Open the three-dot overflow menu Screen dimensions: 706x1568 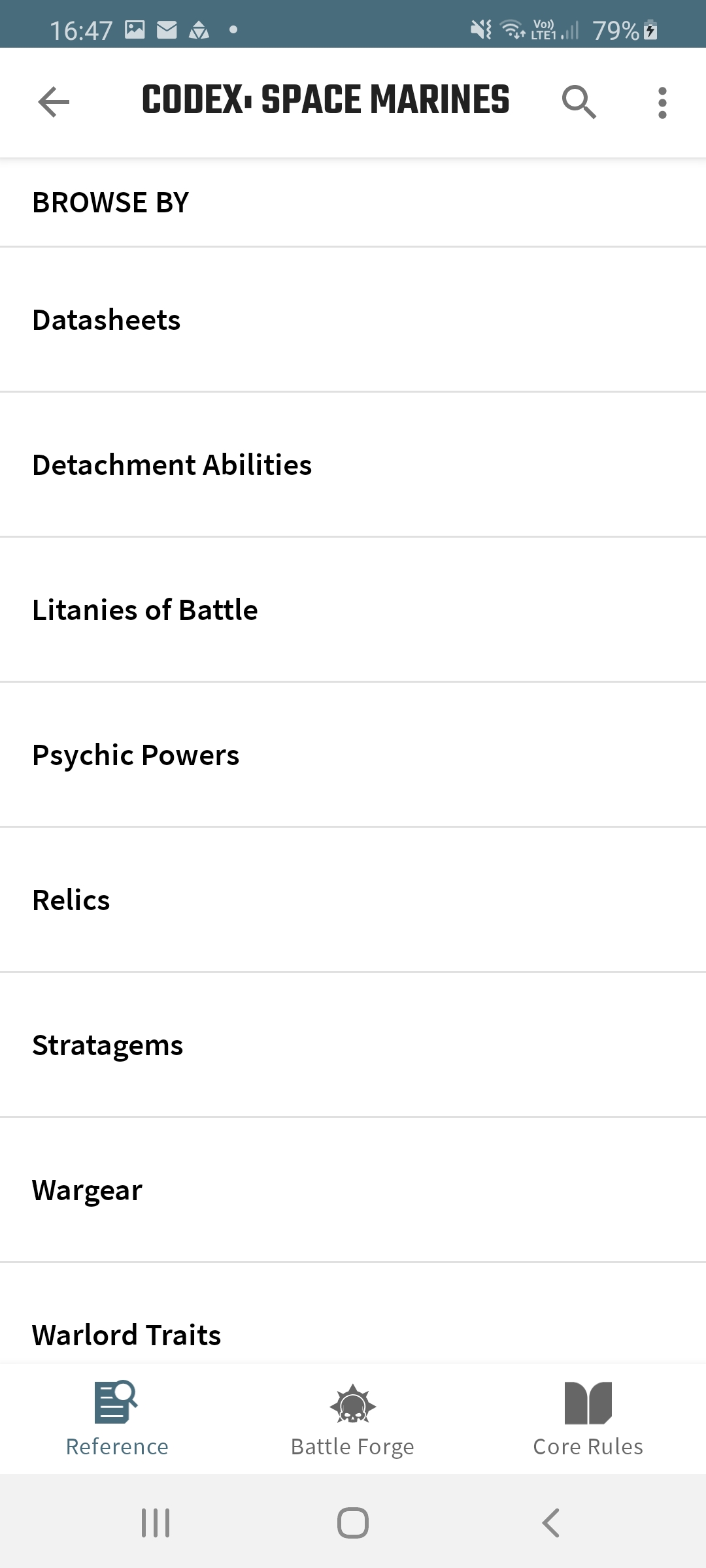pos(662,103)
